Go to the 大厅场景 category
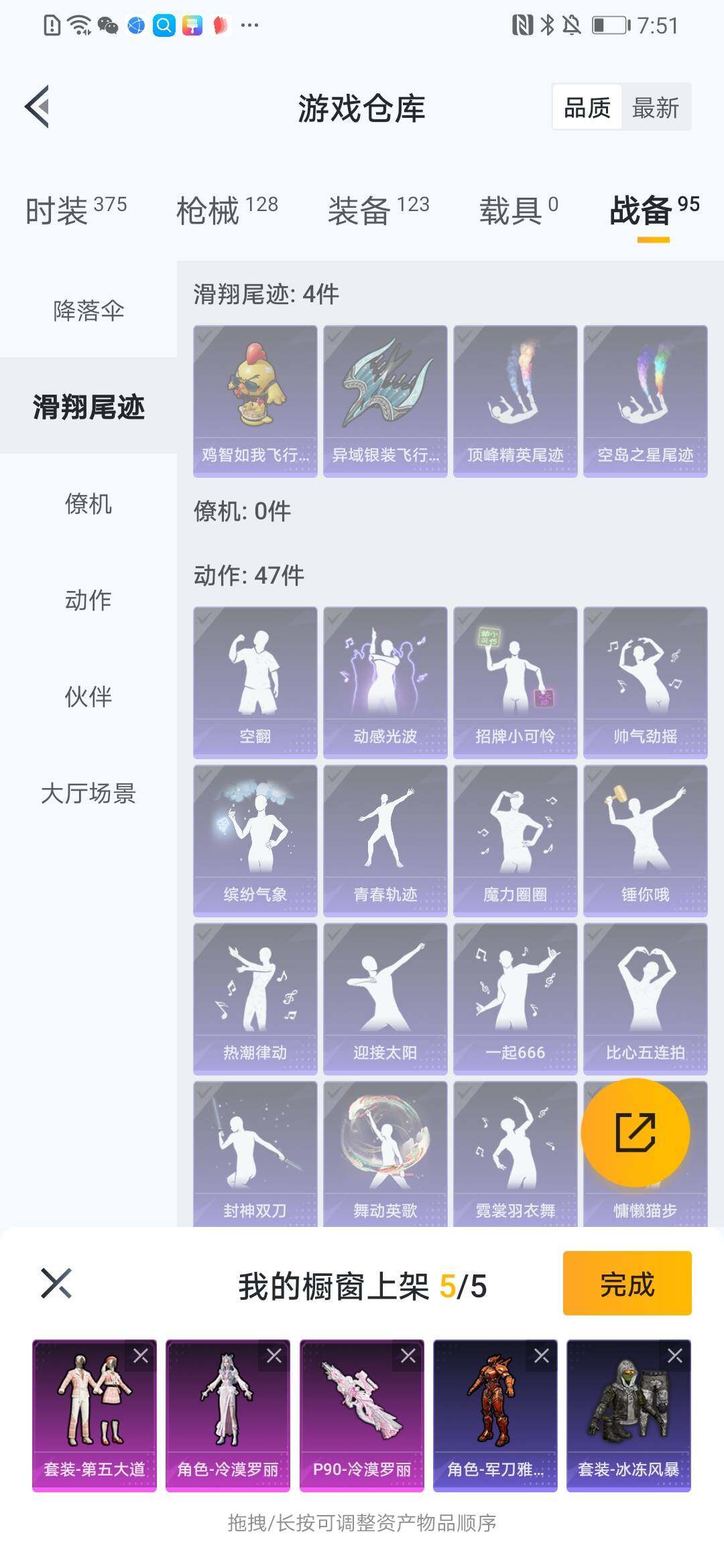The height and width of the screenshot is (1568, 724). point(88,793)
